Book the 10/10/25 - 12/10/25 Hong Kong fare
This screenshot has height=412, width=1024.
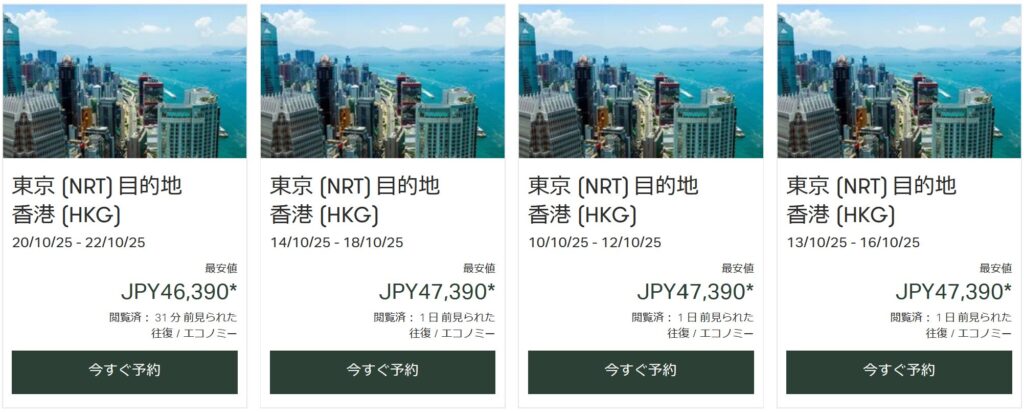coord(640,371)
